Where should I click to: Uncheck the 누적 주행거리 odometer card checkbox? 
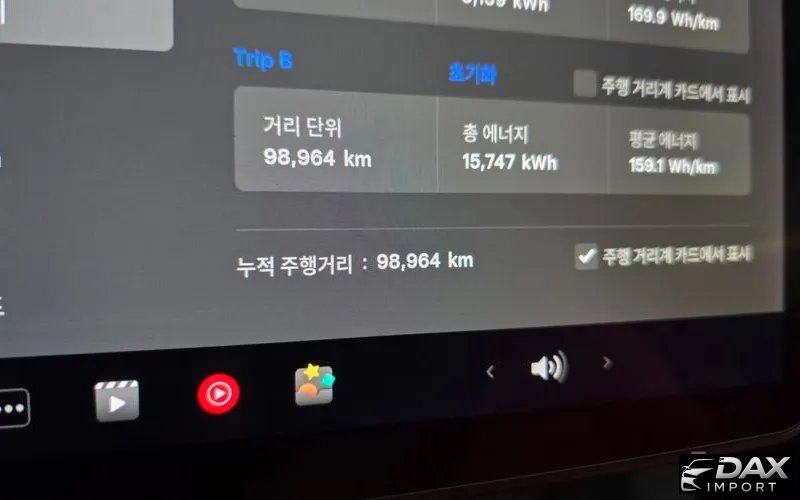click(x=587, y=257)
